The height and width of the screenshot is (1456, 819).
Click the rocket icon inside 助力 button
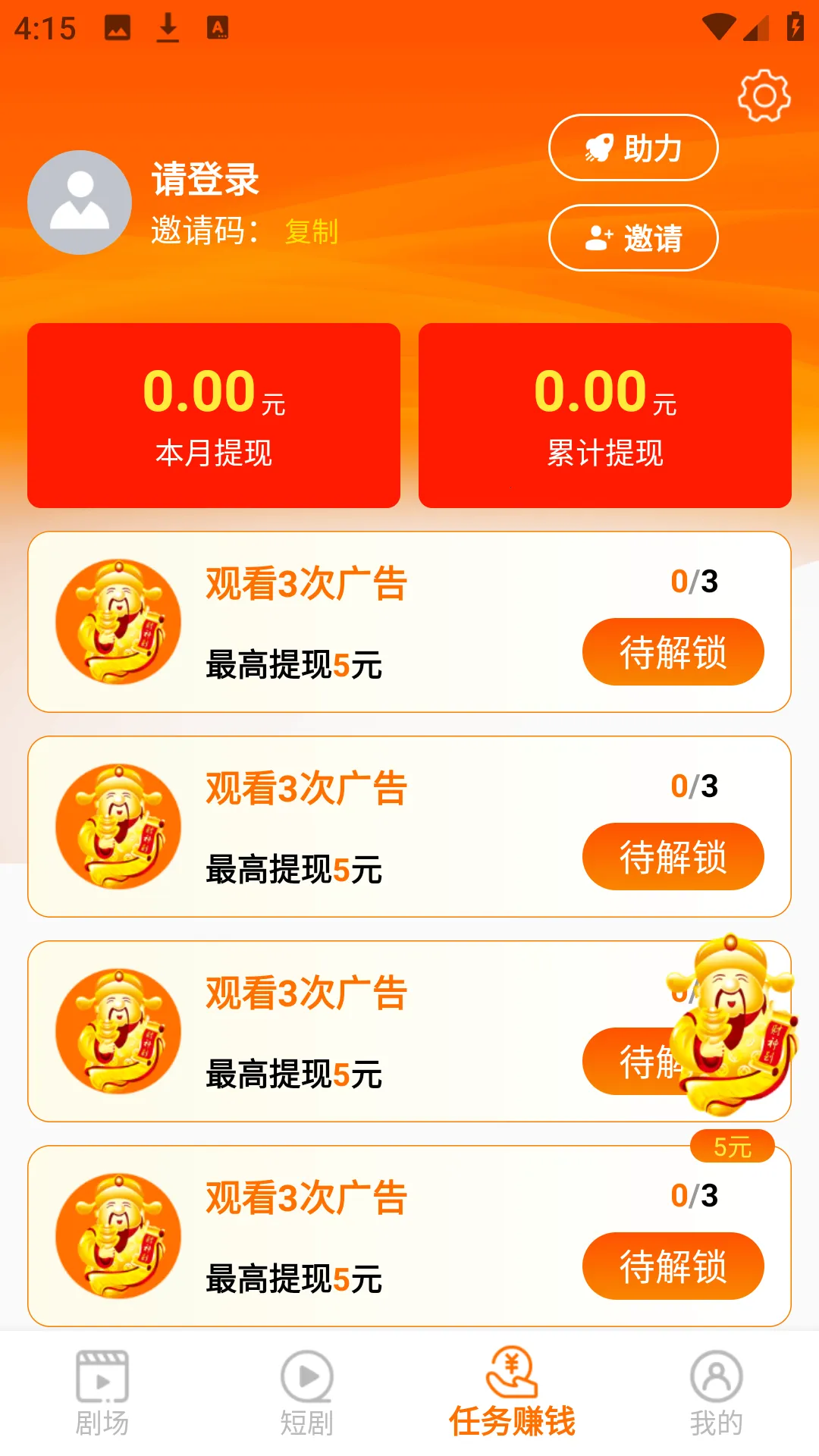(x=599, y=148)
